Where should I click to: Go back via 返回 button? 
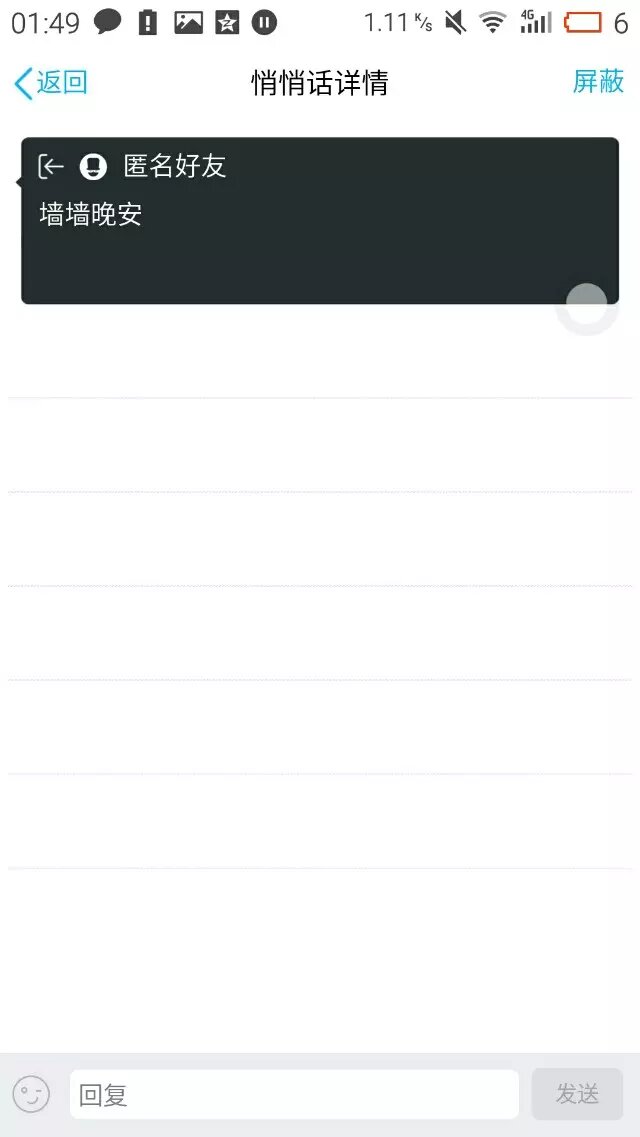point(50,83)
